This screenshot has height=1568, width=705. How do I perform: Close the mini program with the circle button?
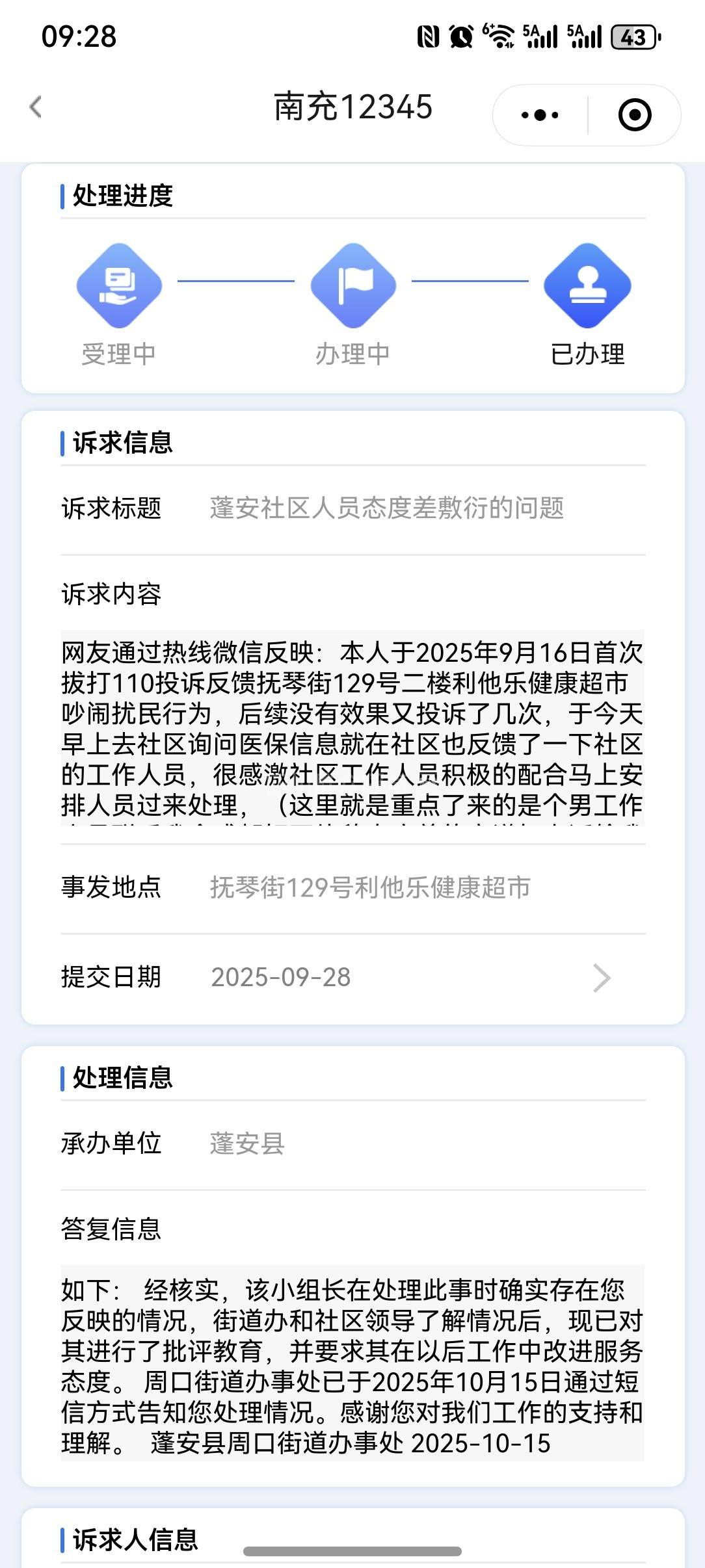coord(634,115)
